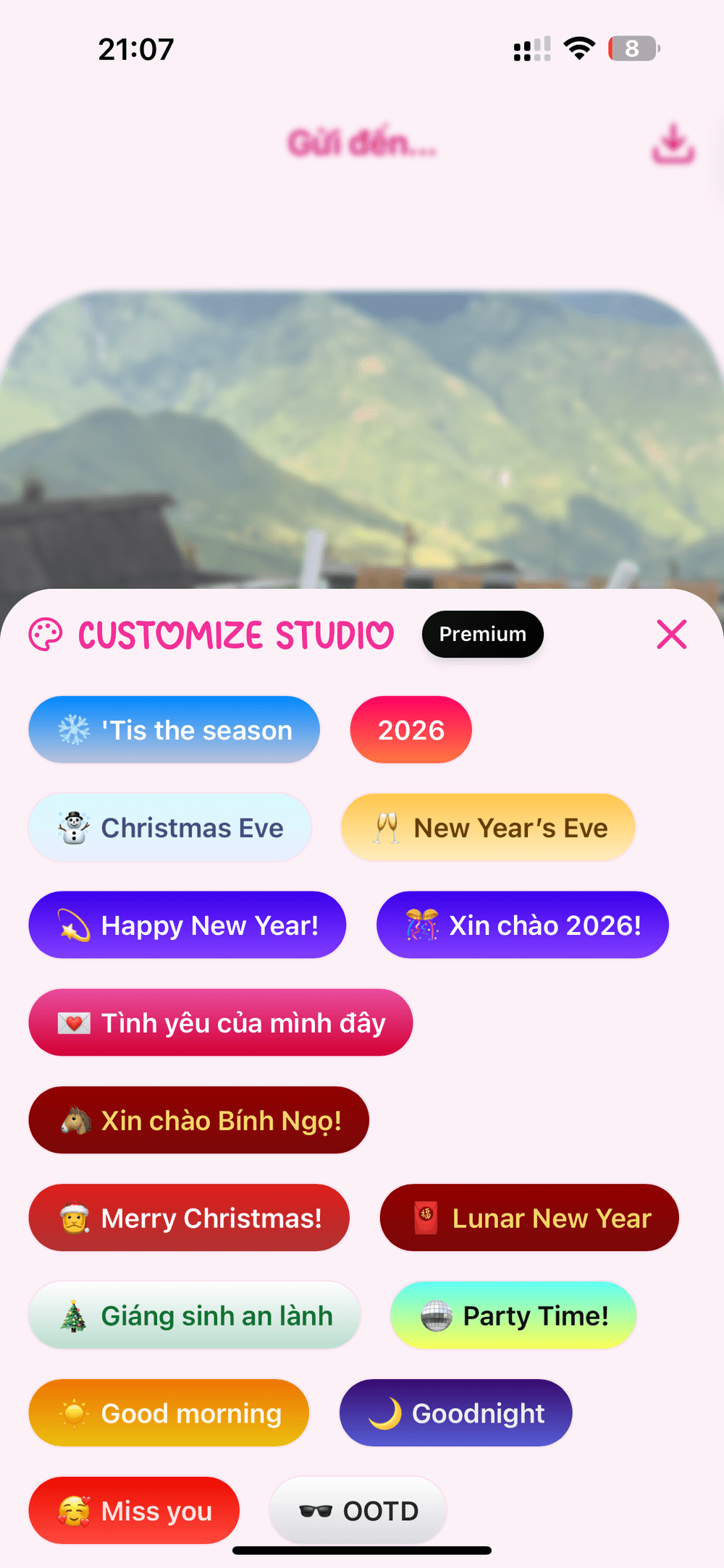Select the OOTD caption chip
Viewport: 724px width, 1568px height.
pos(358,1510)
